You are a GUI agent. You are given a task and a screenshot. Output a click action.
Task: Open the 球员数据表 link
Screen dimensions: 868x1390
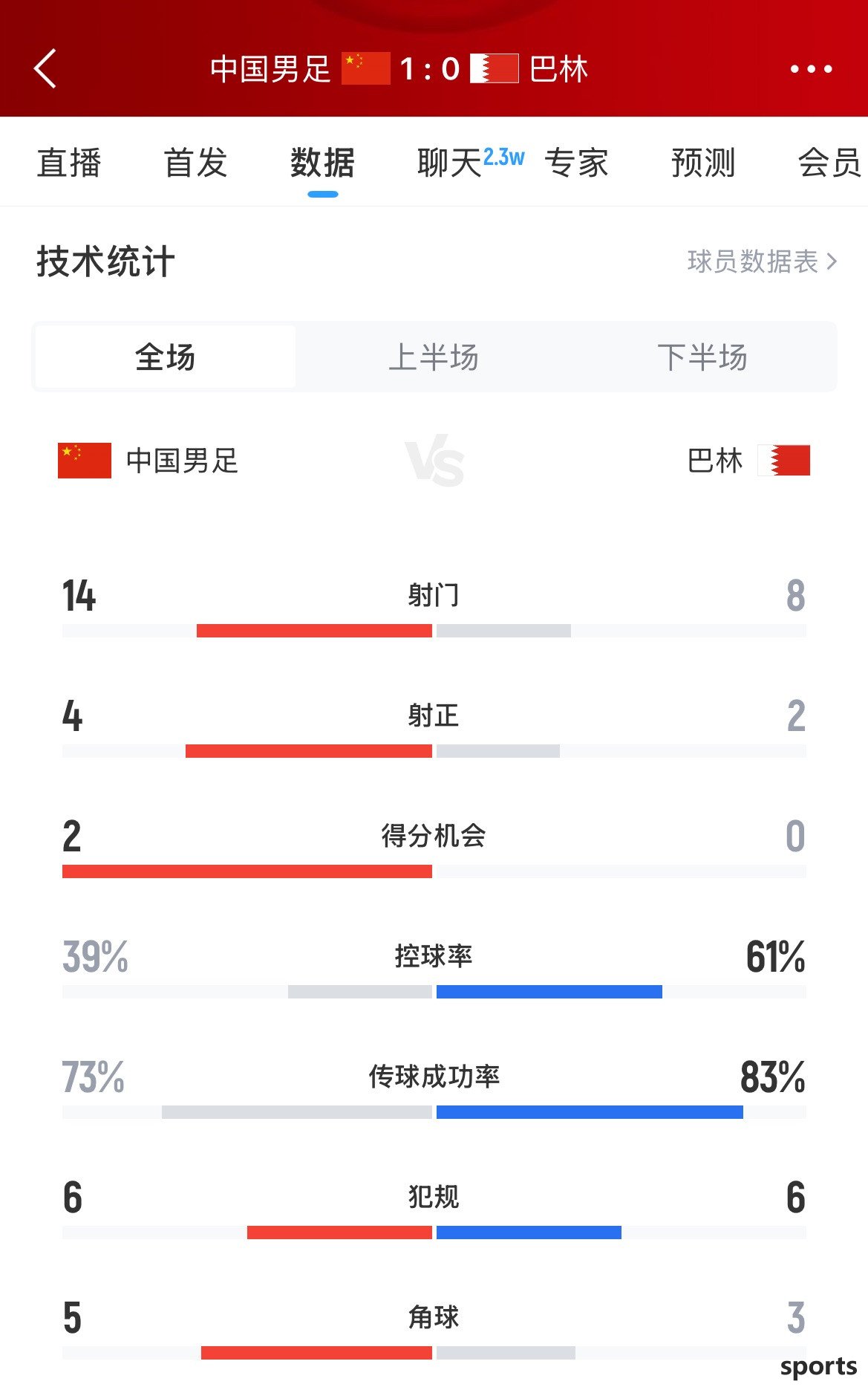763,262
